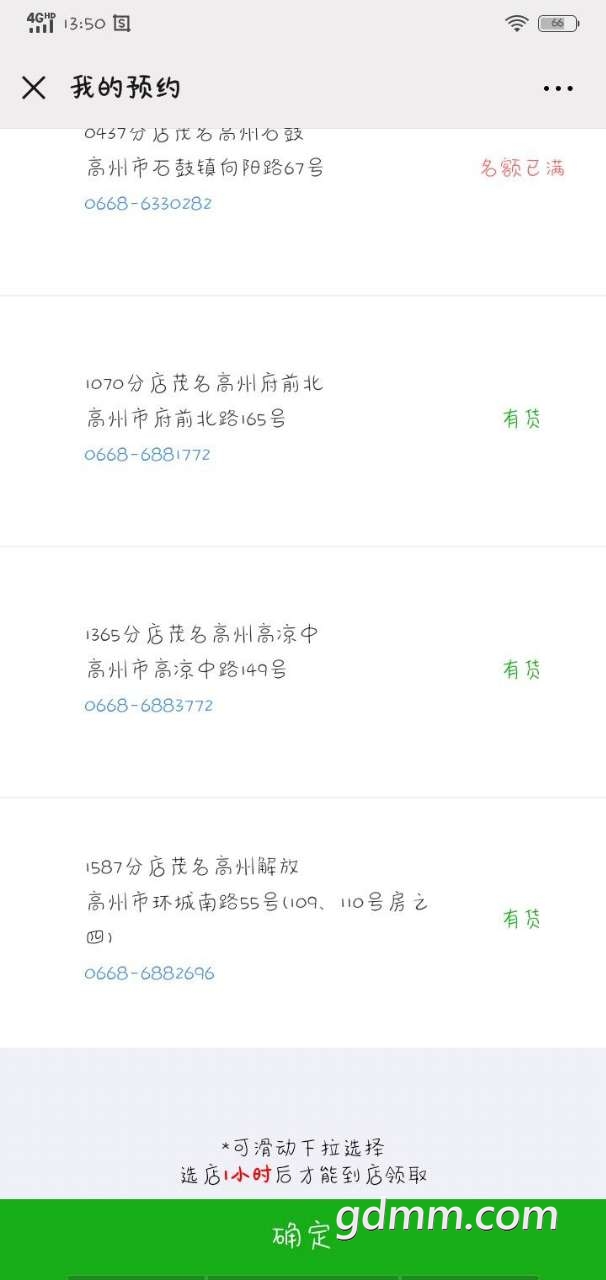Close the 我的预约 page

(x=34, y=88)
